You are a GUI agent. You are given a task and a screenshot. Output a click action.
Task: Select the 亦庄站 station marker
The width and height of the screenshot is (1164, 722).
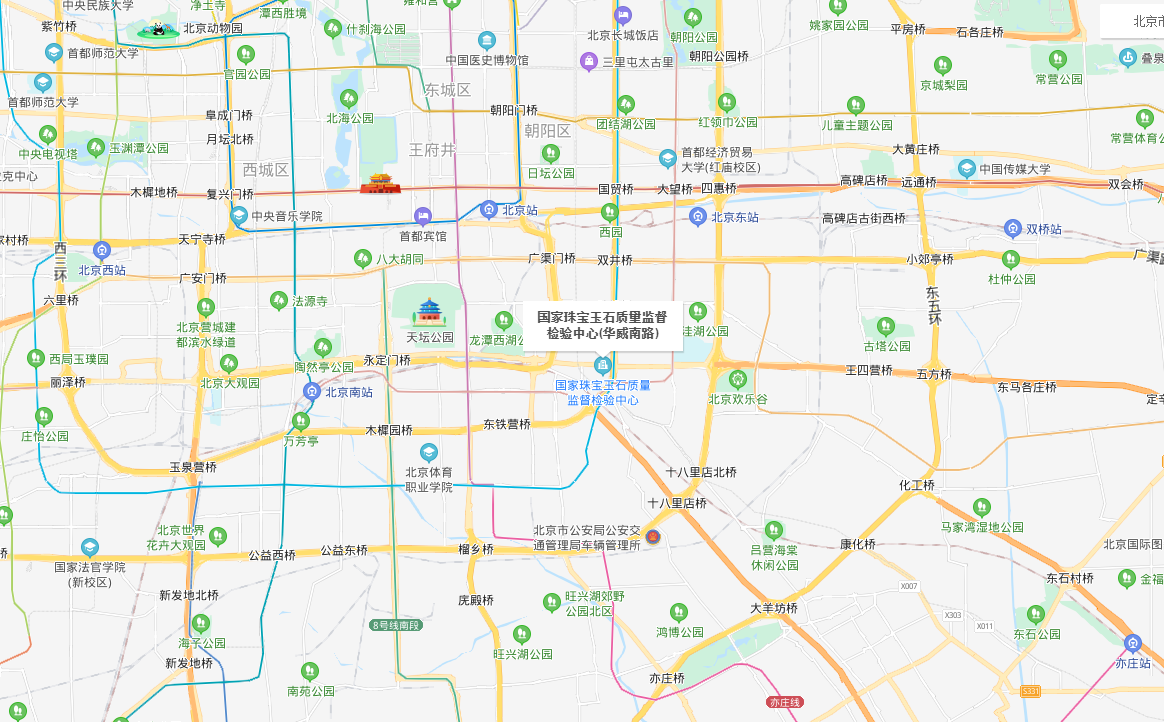[x=1133, y=643]
